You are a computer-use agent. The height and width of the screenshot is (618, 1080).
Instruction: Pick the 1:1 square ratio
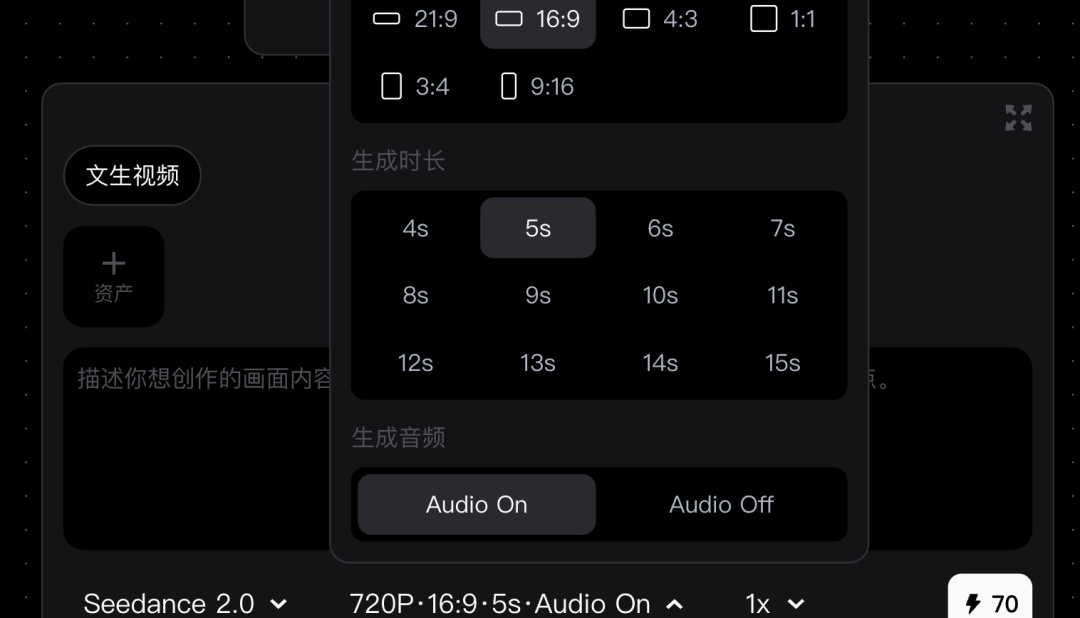pyautogui.click(x=782, y=19)
